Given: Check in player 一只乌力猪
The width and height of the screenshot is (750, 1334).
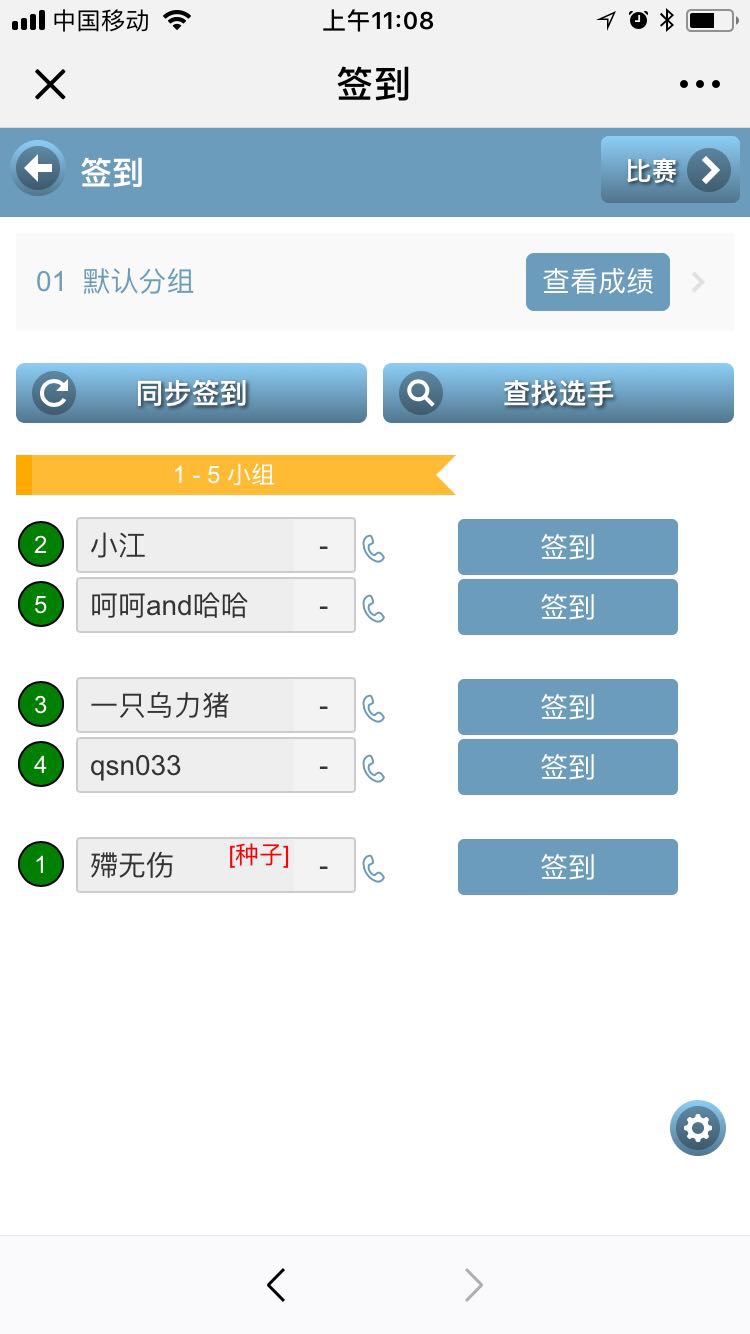Looking at the screenshot, I should pyautogui.click(x=567, y=707).
